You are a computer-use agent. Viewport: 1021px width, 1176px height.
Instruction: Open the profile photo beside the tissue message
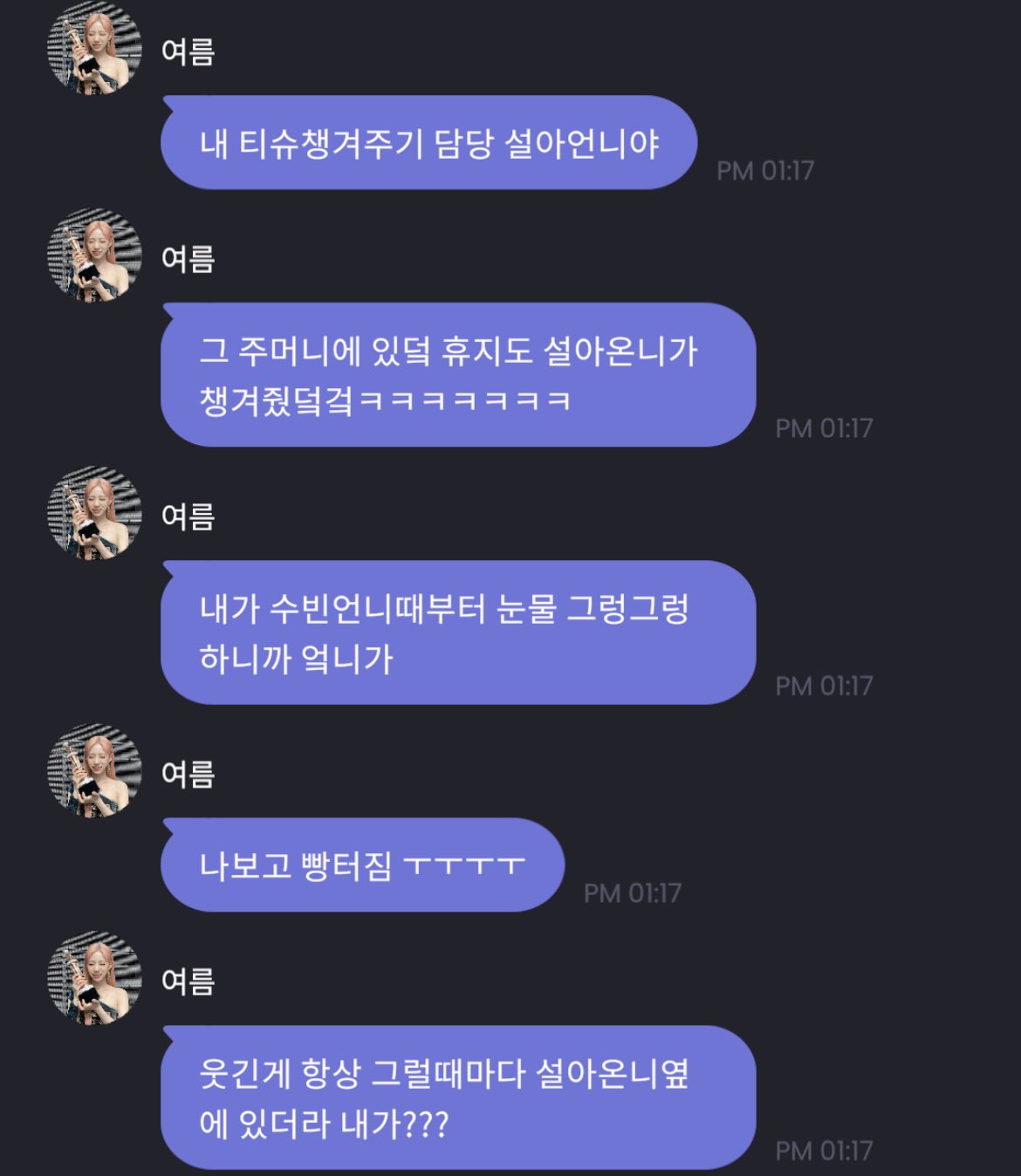click(98, 256)
